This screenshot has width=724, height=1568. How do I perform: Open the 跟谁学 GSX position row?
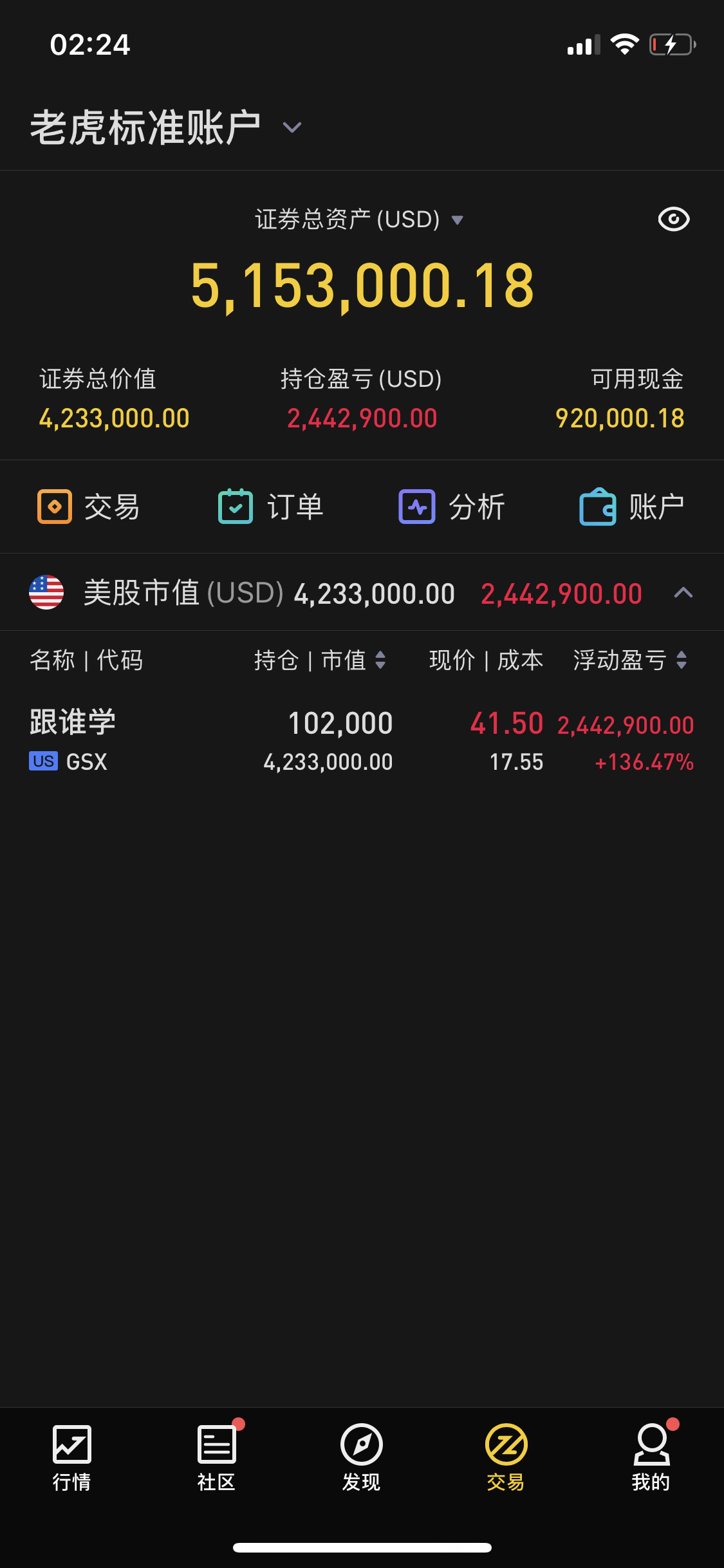click(x=362, y=740)
